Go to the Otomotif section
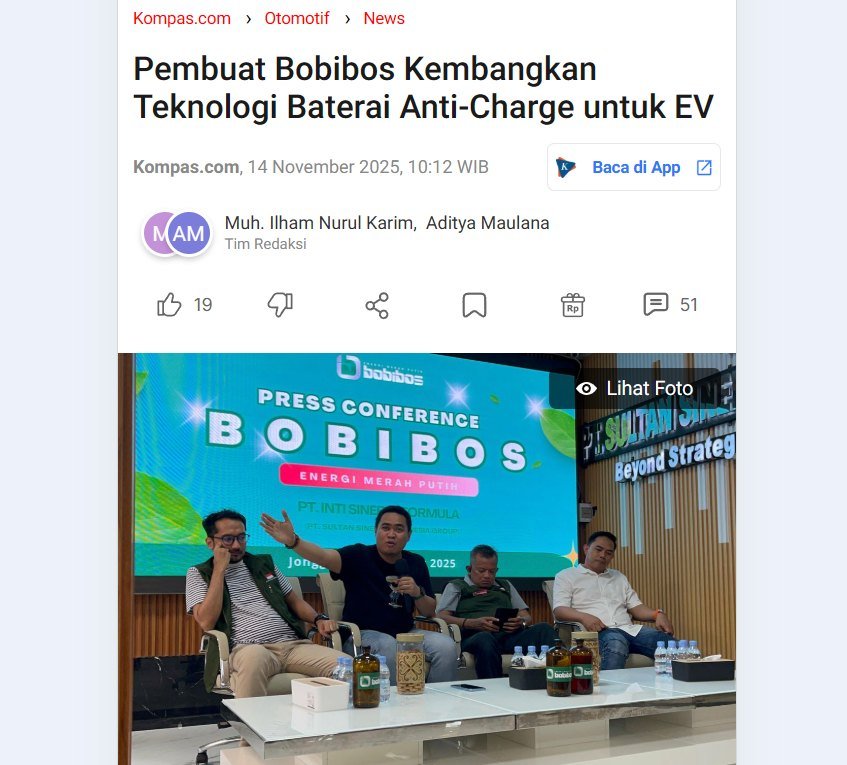The height and width of the screenshot is (765, 847). 298,18
